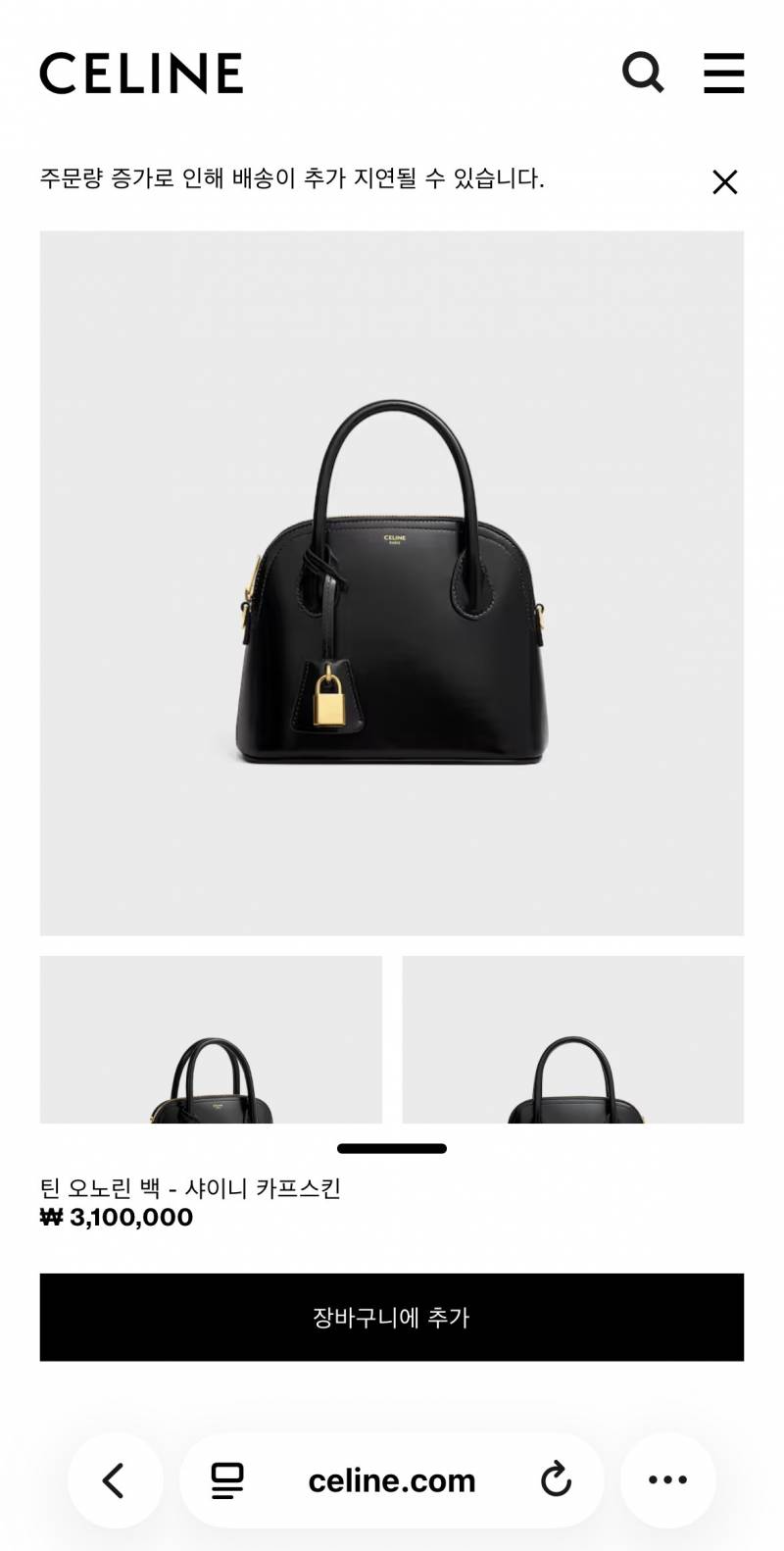View the lower-right bag thumbnail
This screenshot has height=1551, width=784.
[x=572, y=1039]
